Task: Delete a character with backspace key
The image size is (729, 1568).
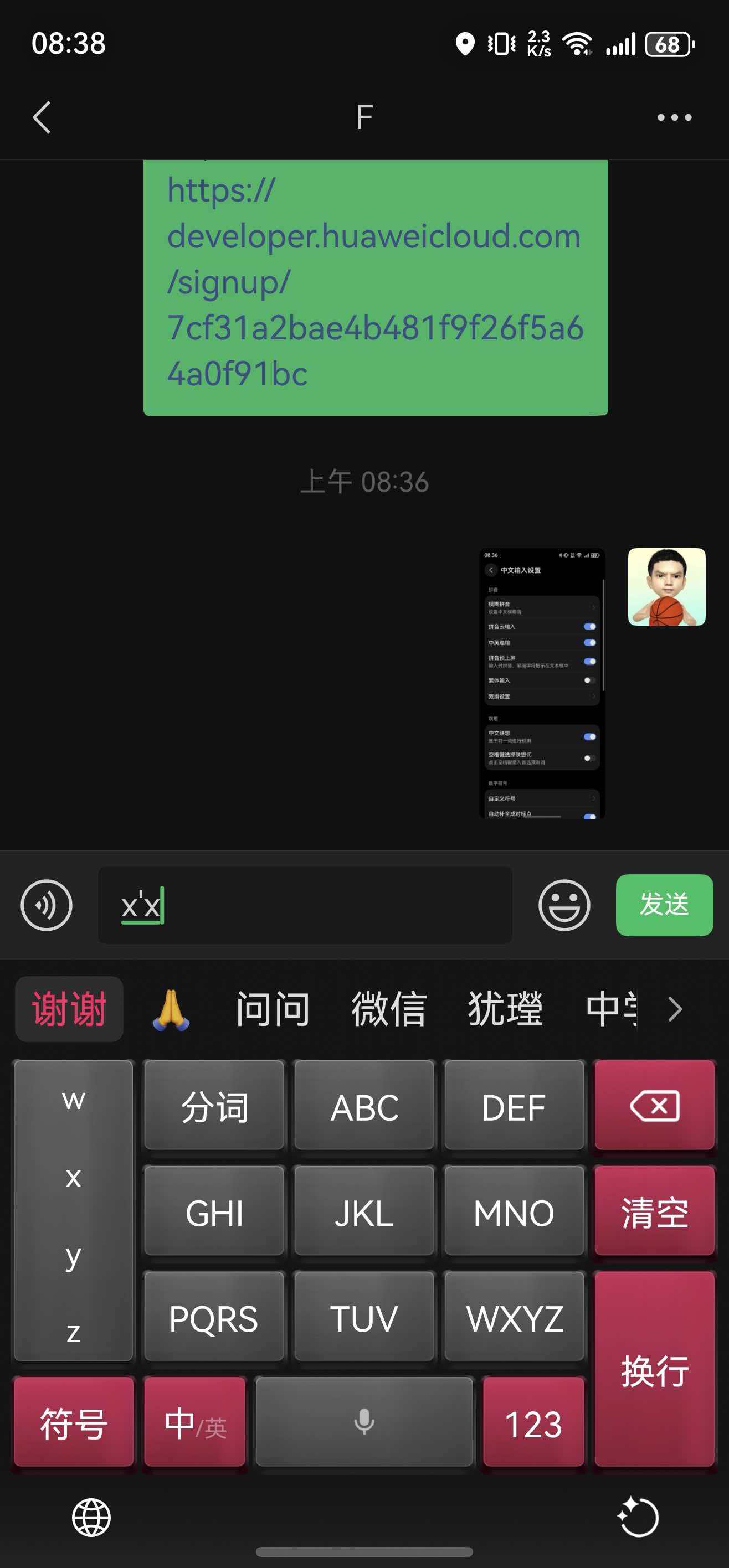Action: click(x=654, y=1105)
